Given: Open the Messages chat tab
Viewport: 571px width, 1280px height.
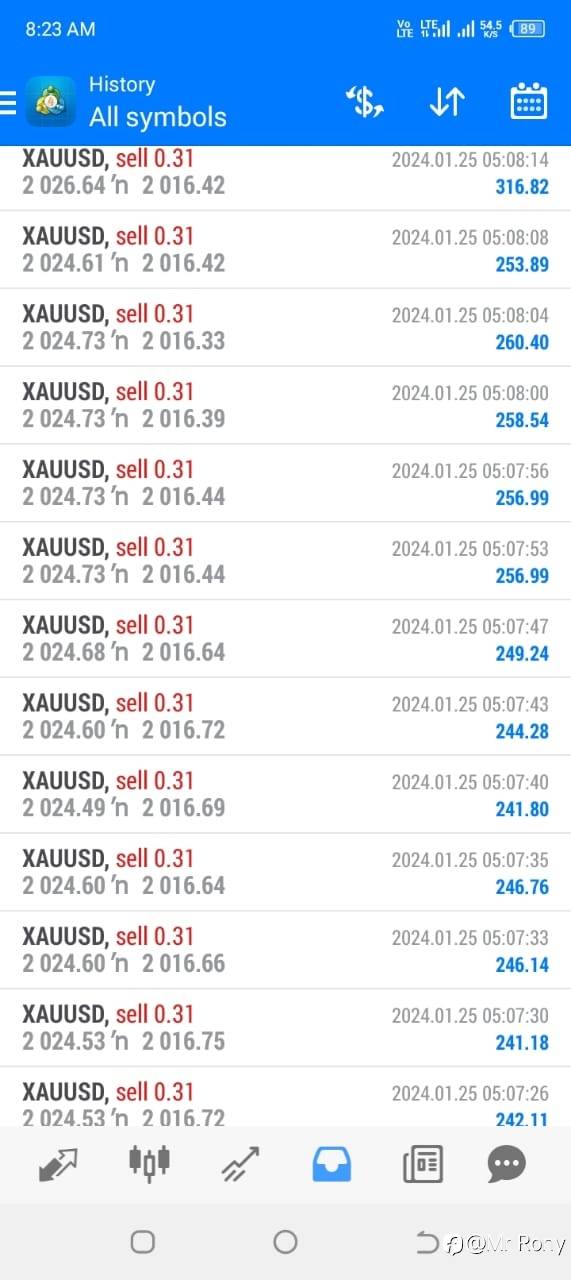Looking at the screenshot, I should point(506,1164).
